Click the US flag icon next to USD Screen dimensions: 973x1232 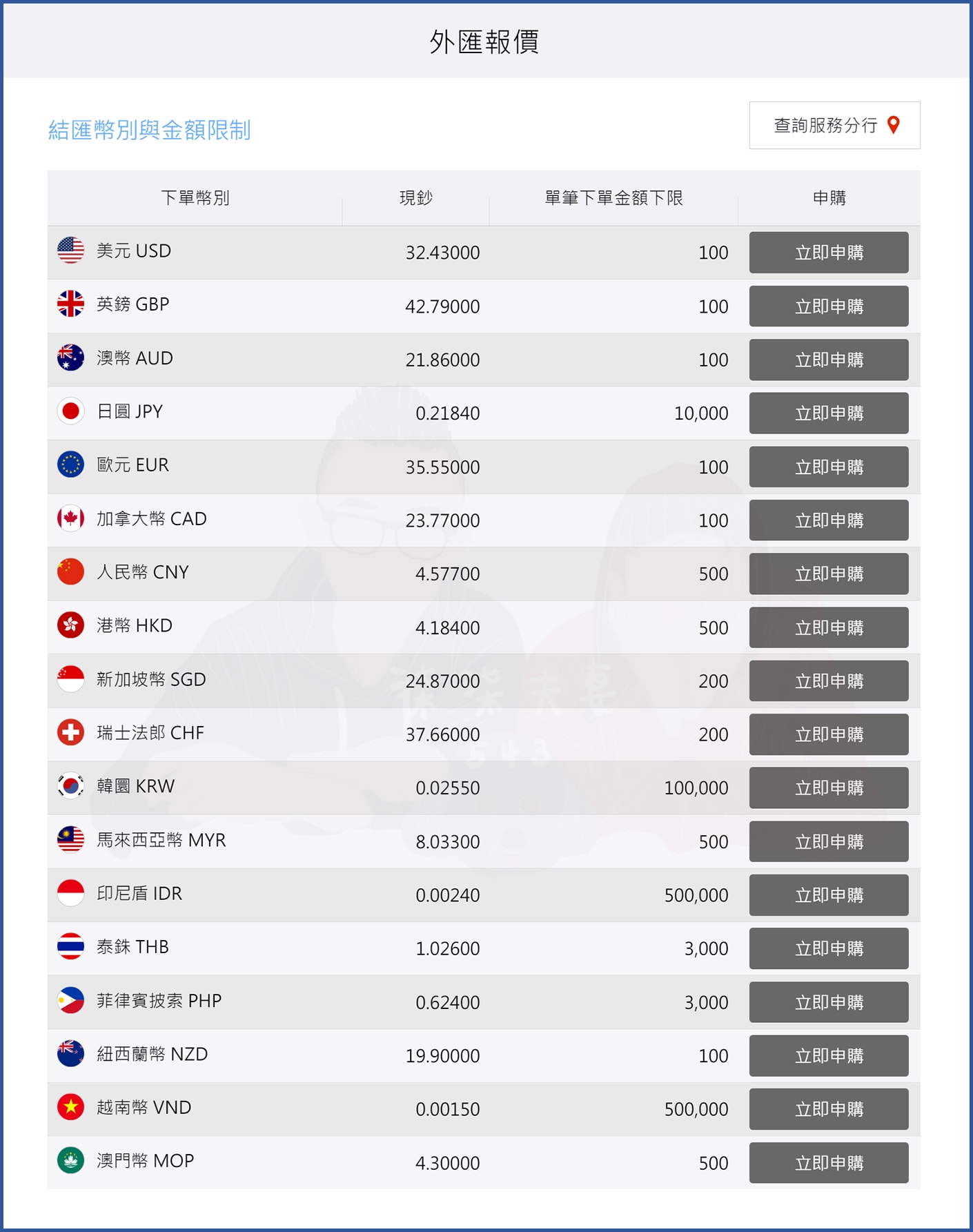71,253
